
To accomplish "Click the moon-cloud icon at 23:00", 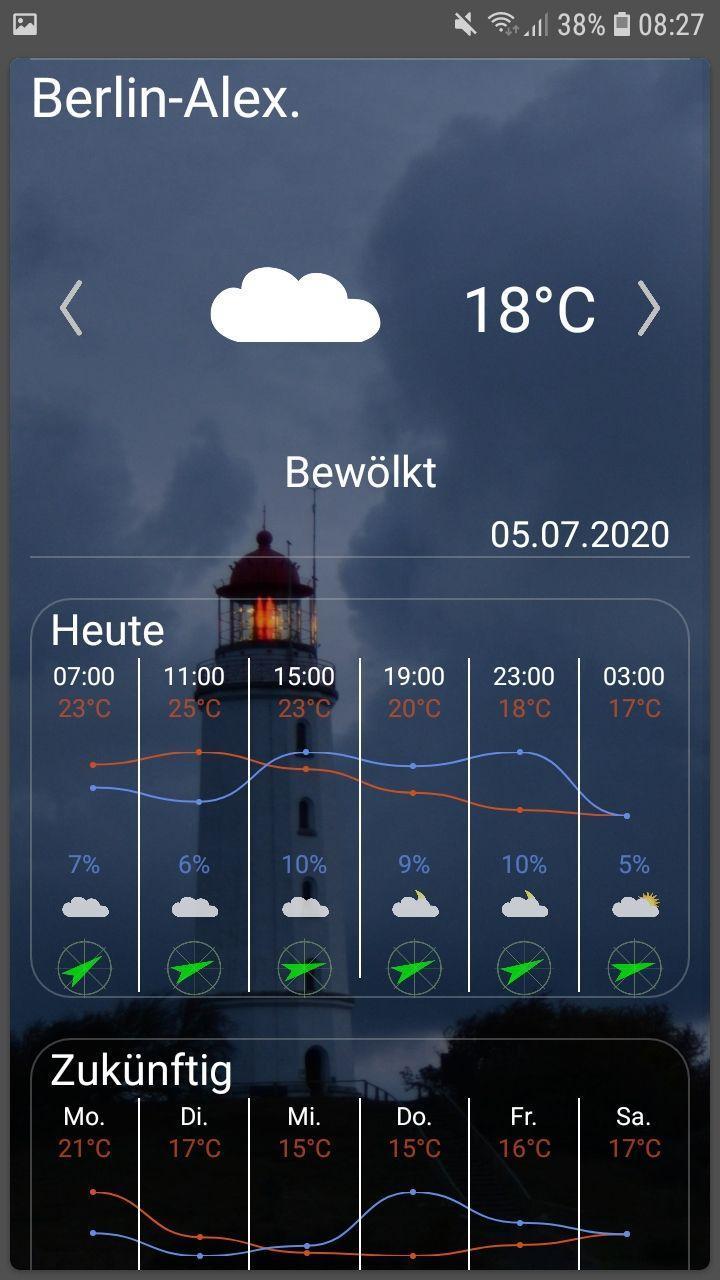I will [x=523, y=905].
